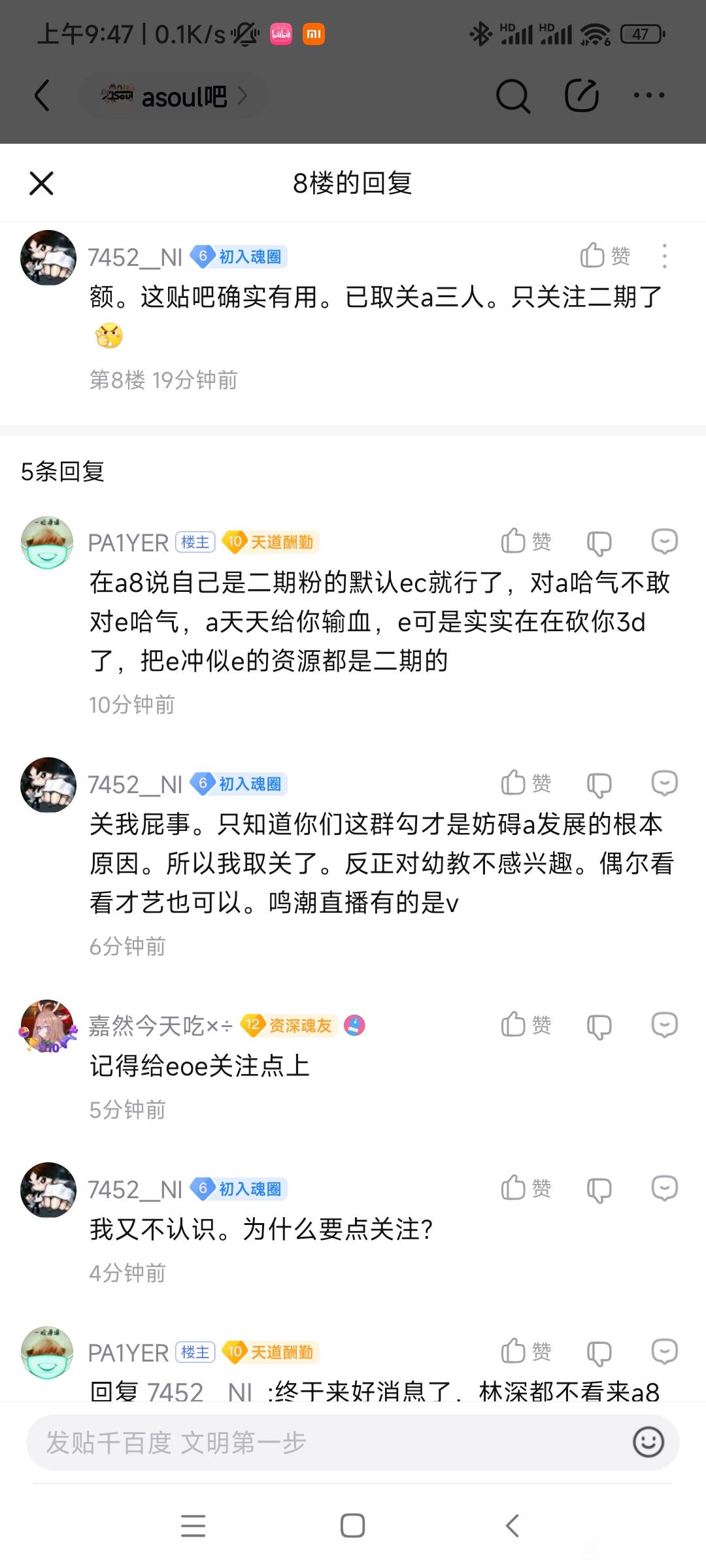
Task: Open the emoji picker in reply box
Action: pyautogui.click(x=648, y=1442)
